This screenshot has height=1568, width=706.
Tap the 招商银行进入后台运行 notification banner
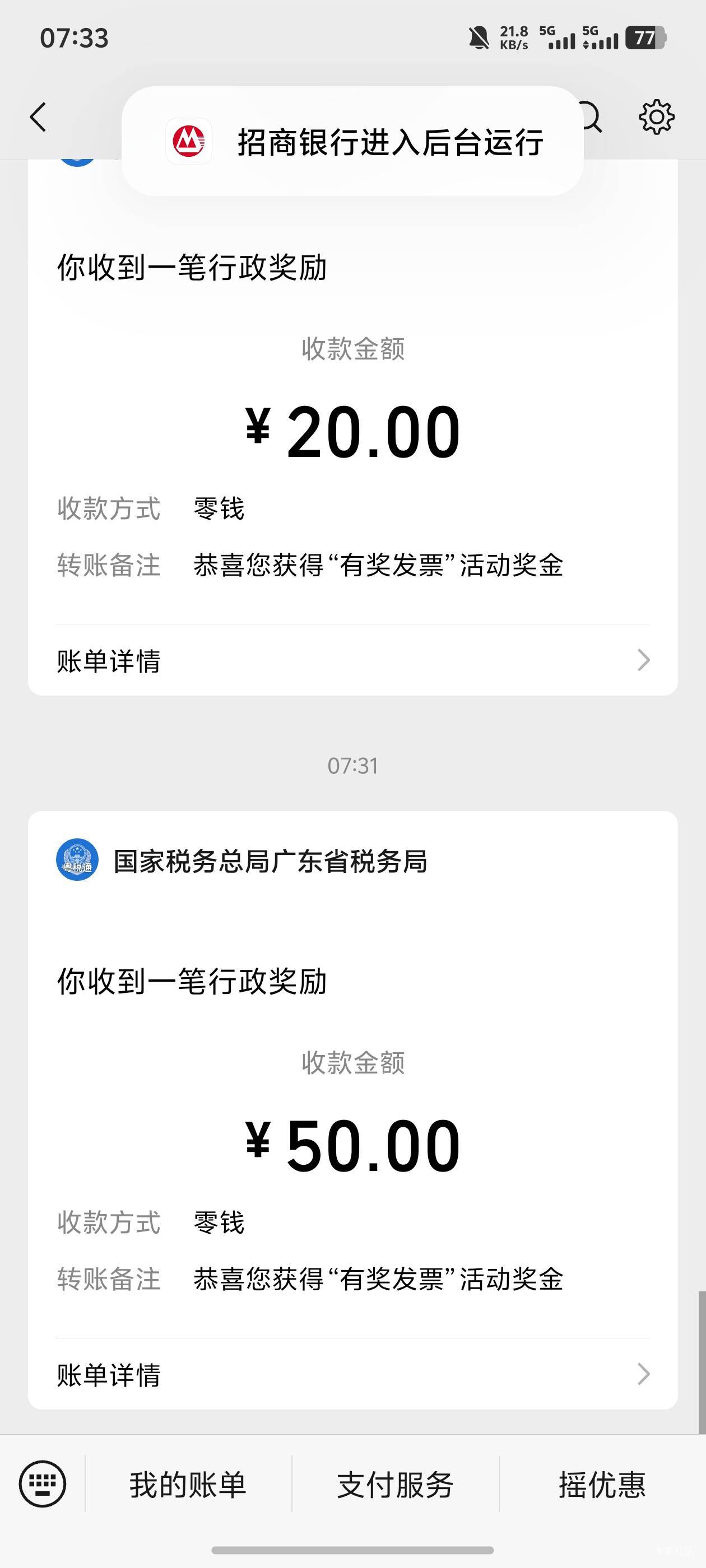[352, 141]
